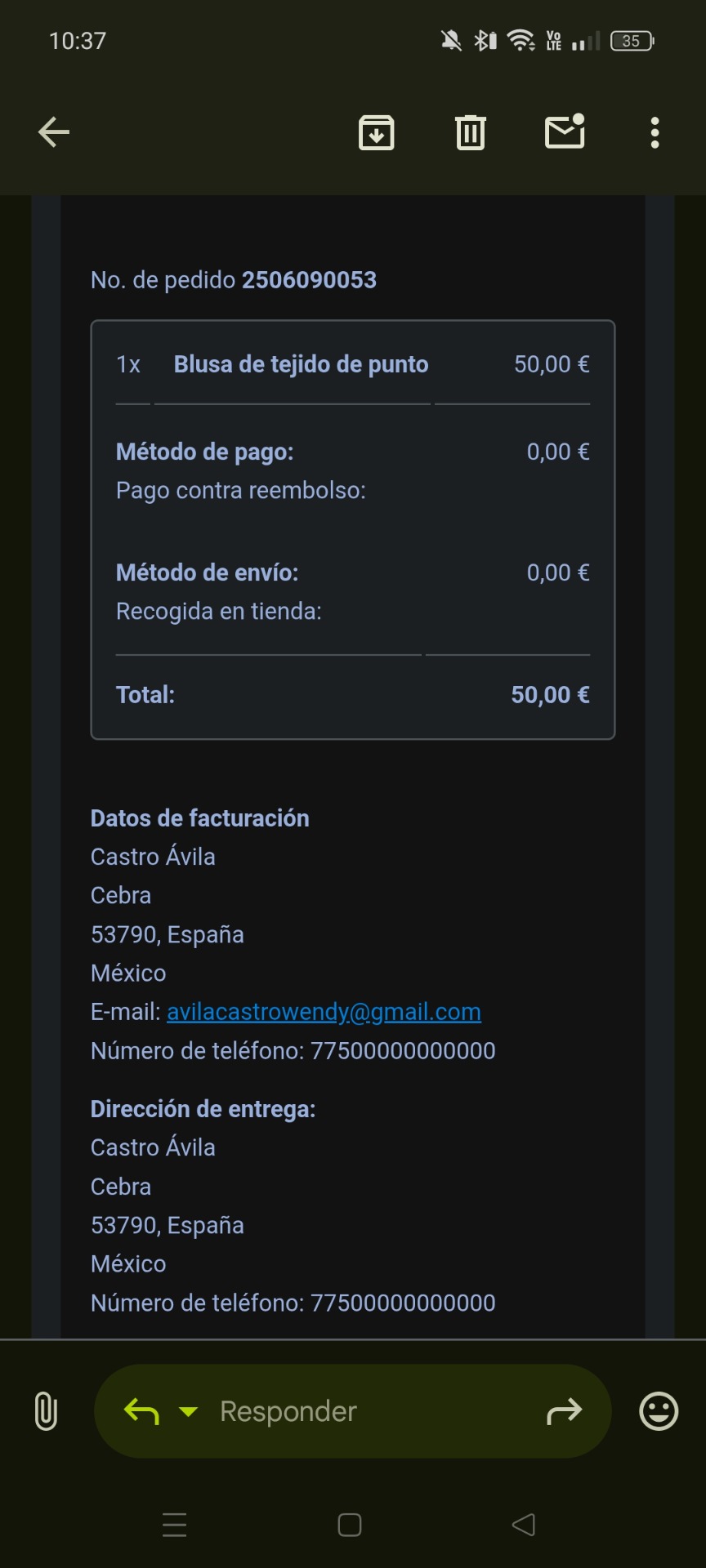The width and height of the screenshot is (706, 1568).
Task: Mark the email as unread
Action: pos(565,131)
